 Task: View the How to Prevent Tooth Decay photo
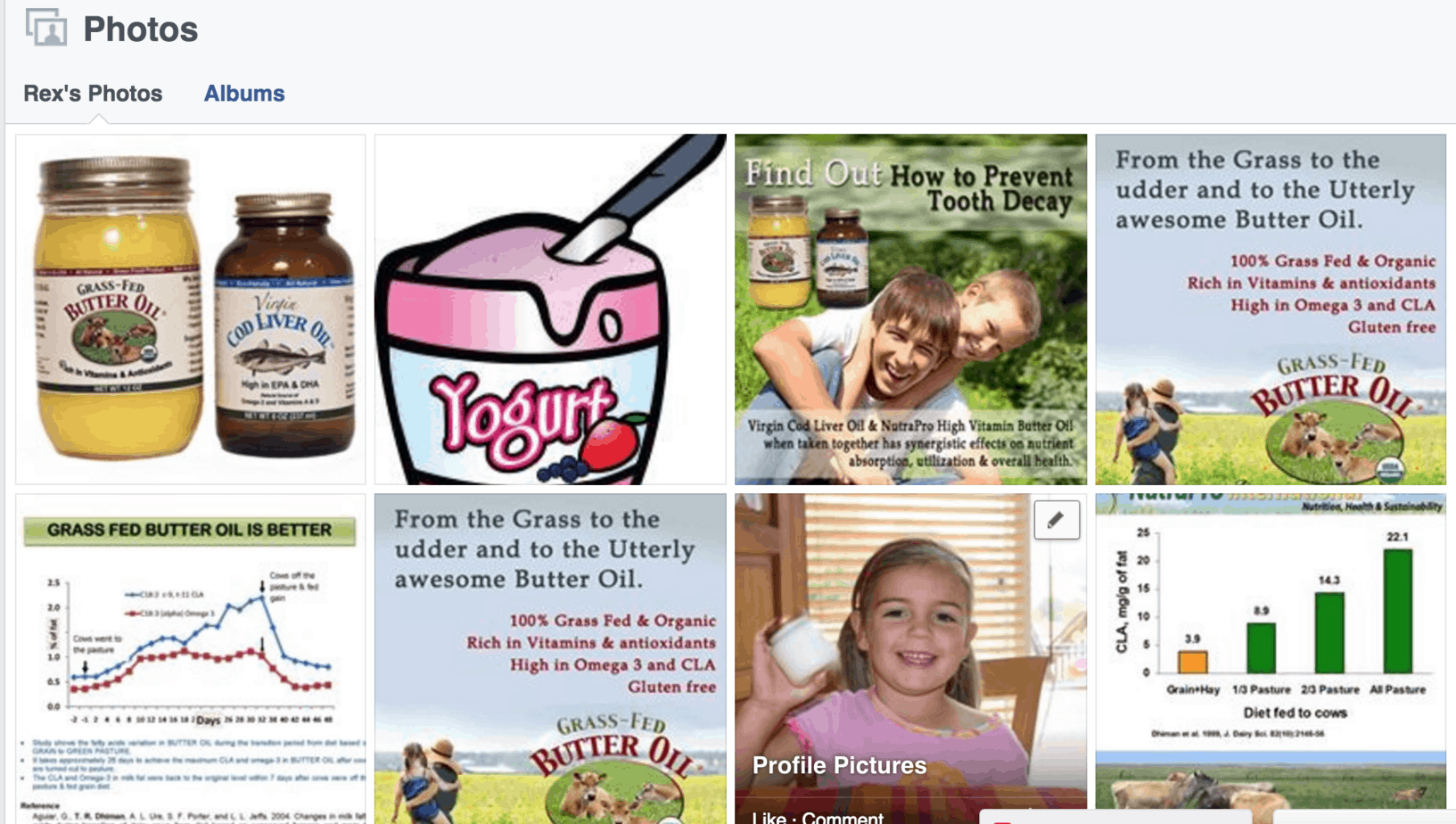click(x=910, y=309)
